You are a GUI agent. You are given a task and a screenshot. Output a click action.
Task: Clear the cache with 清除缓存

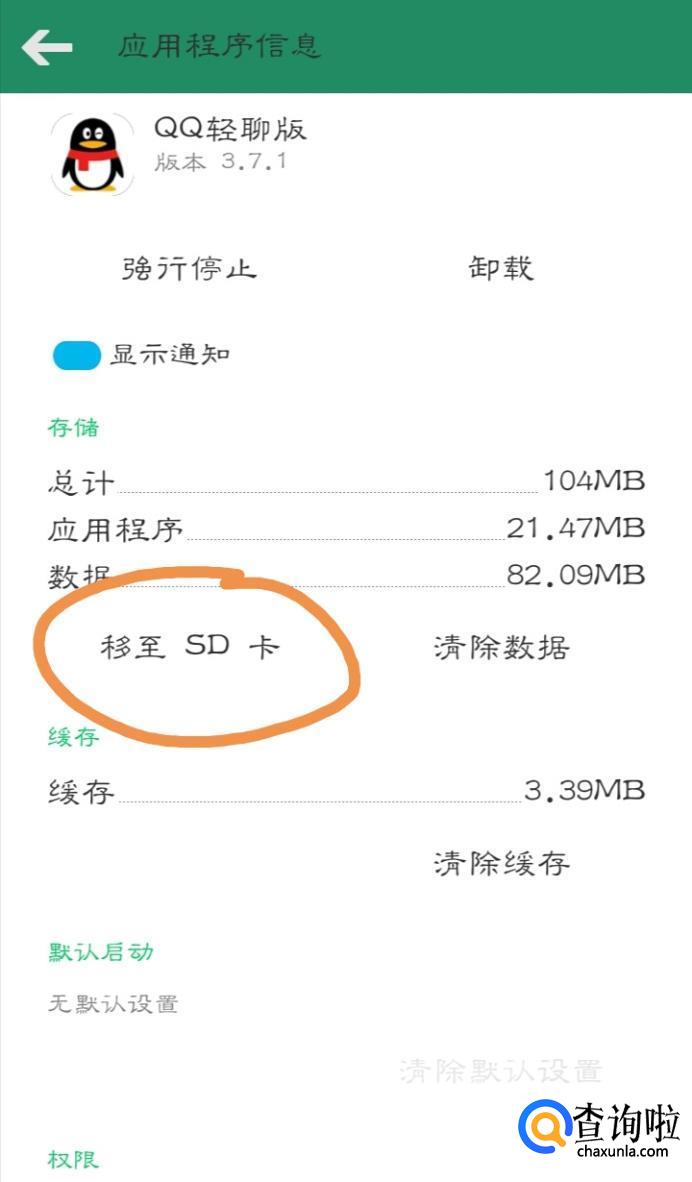[501, 863]
